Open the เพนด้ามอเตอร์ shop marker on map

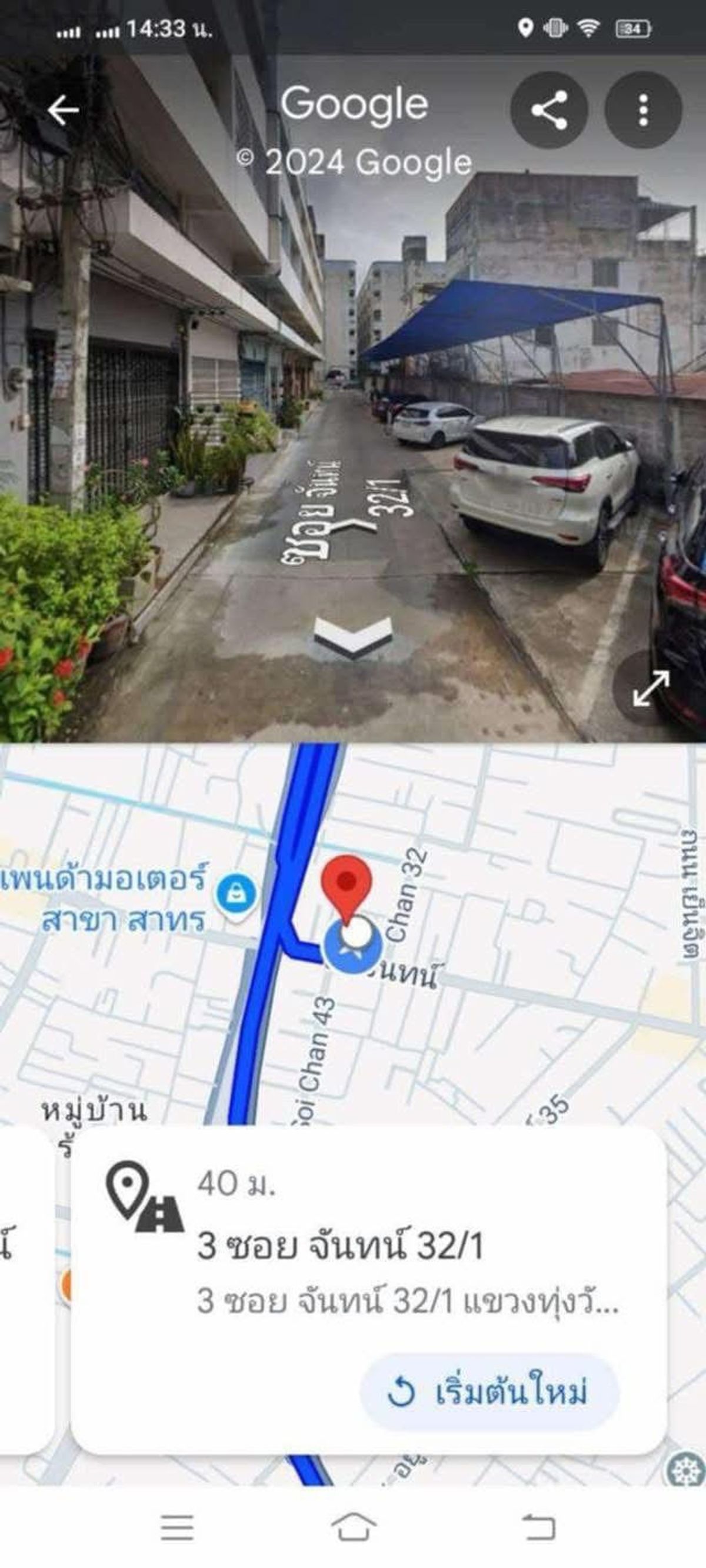[x=237, y=895]
